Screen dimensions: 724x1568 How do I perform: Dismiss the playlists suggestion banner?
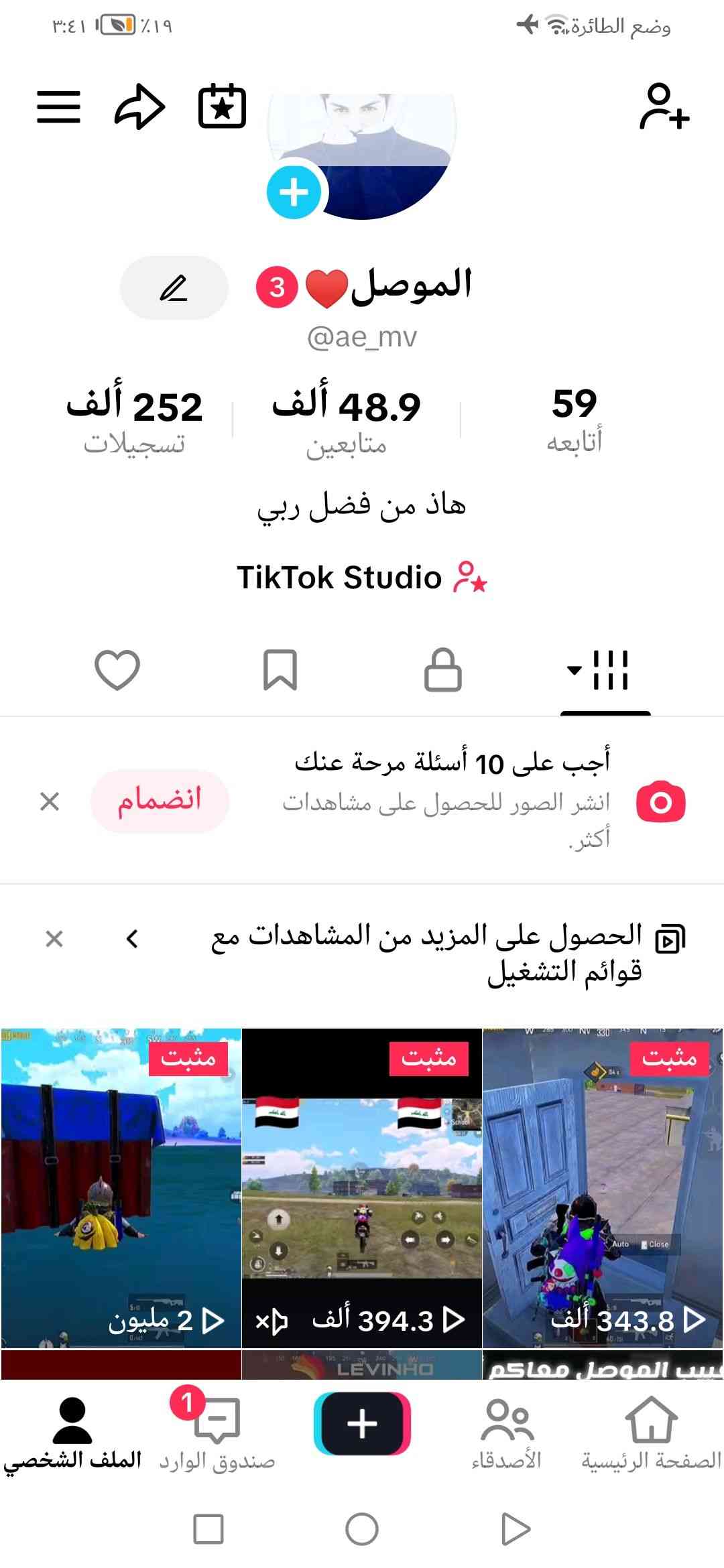pos(54,939)
